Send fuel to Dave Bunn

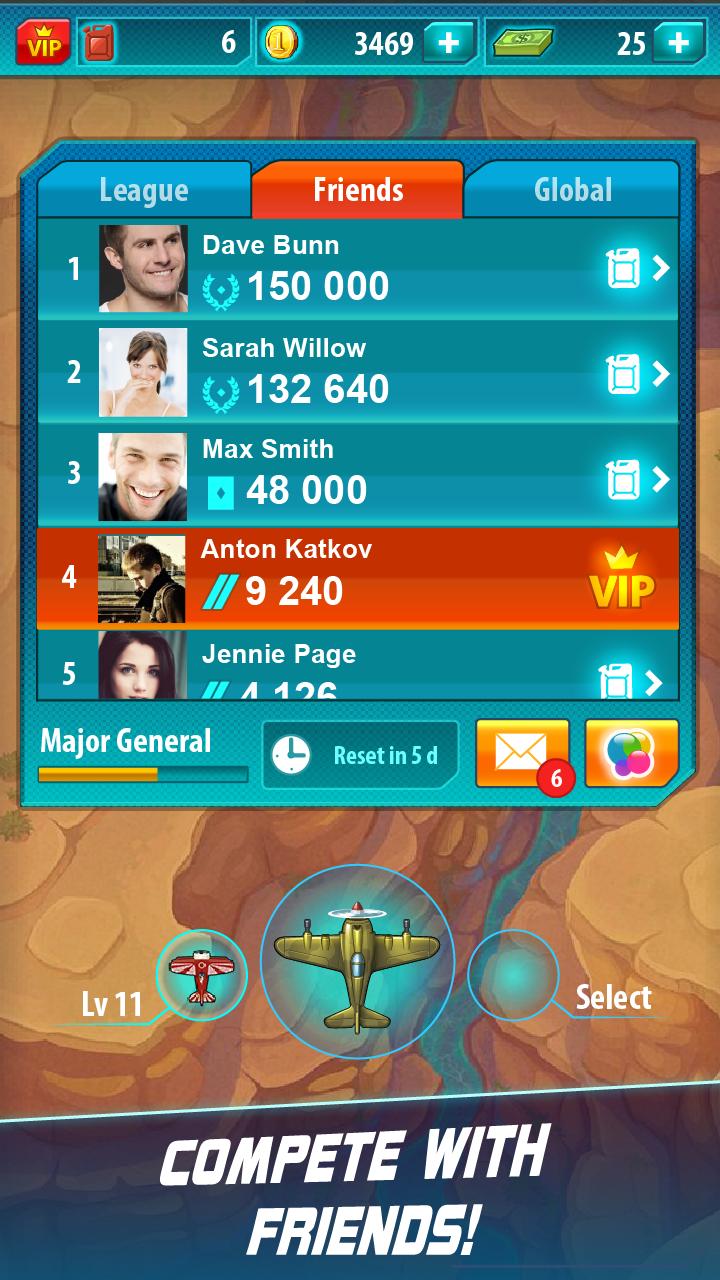637,269
